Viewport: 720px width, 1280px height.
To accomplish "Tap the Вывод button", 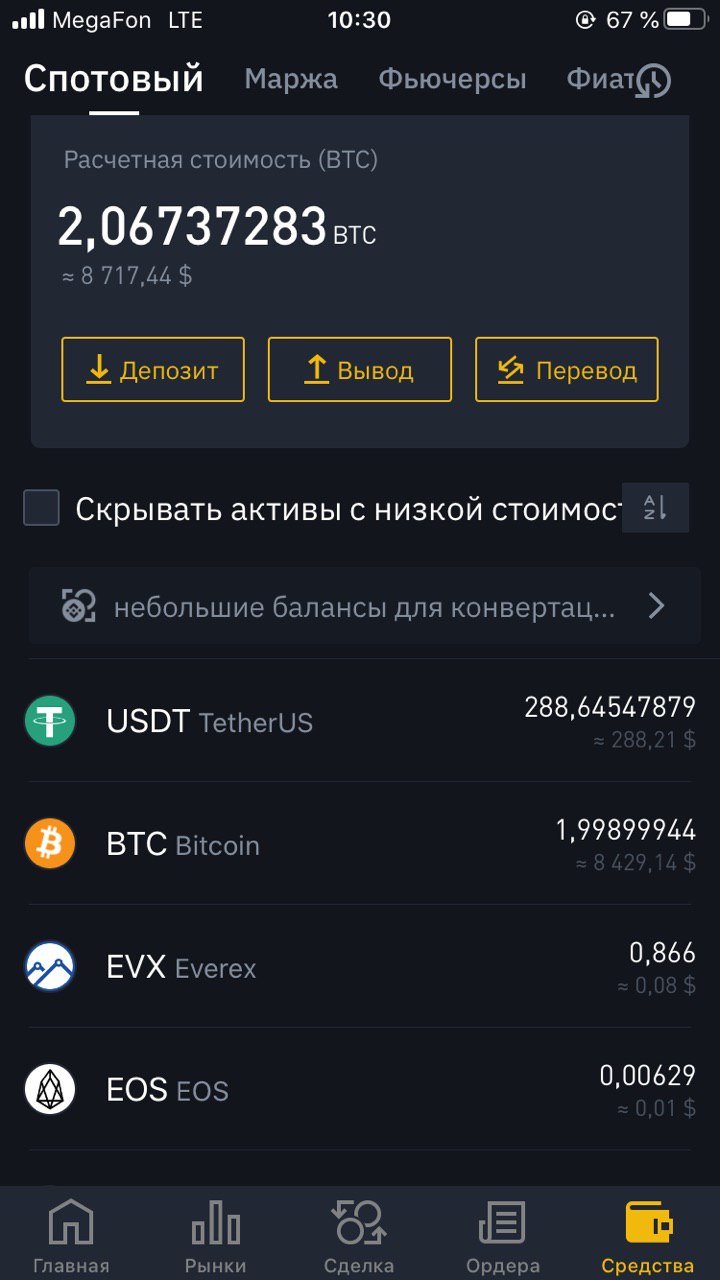I will tap(360, 370).
